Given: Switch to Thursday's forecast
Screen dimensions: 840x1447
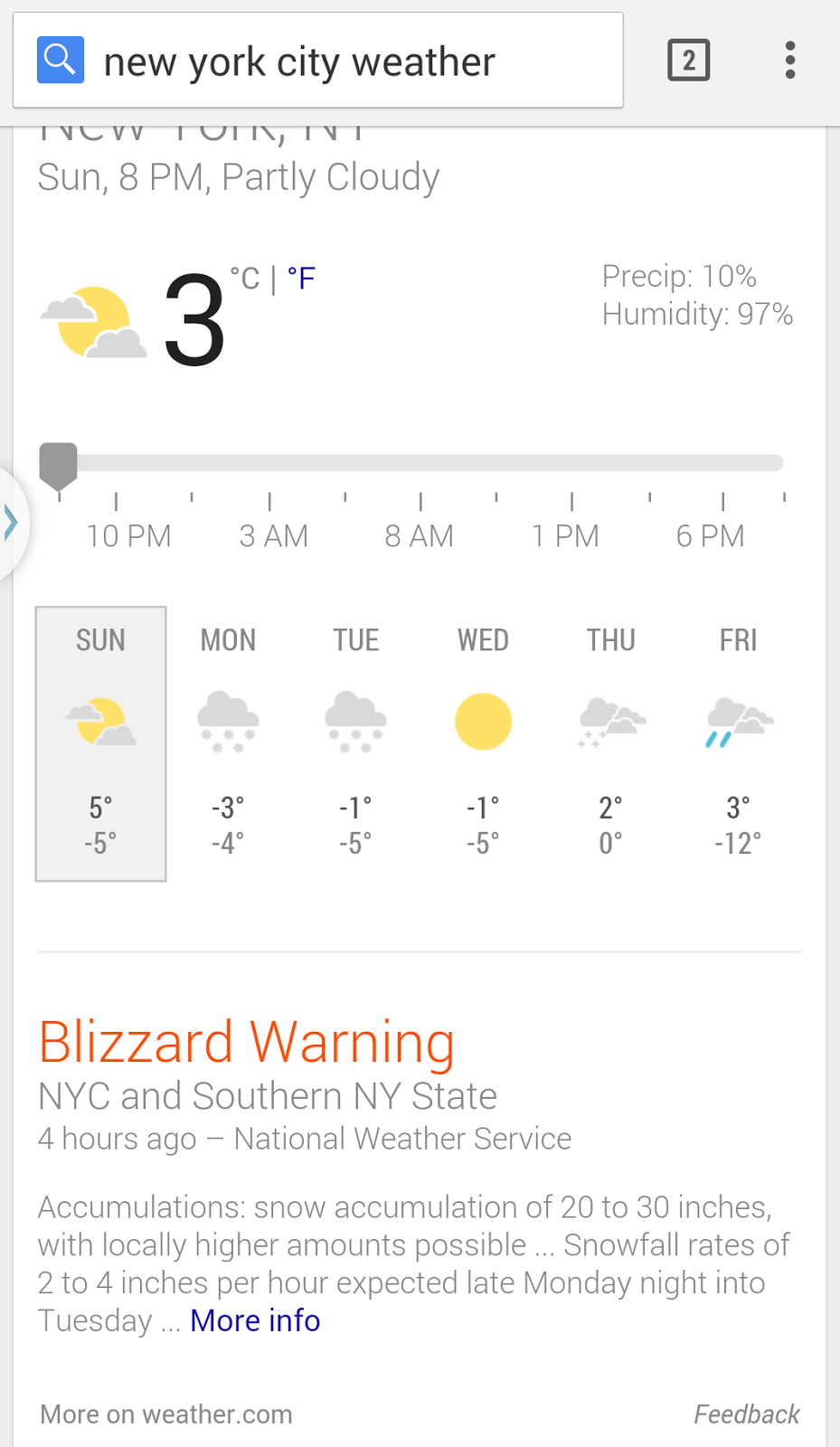Looking at the screenshot, I should click(610, 742).
